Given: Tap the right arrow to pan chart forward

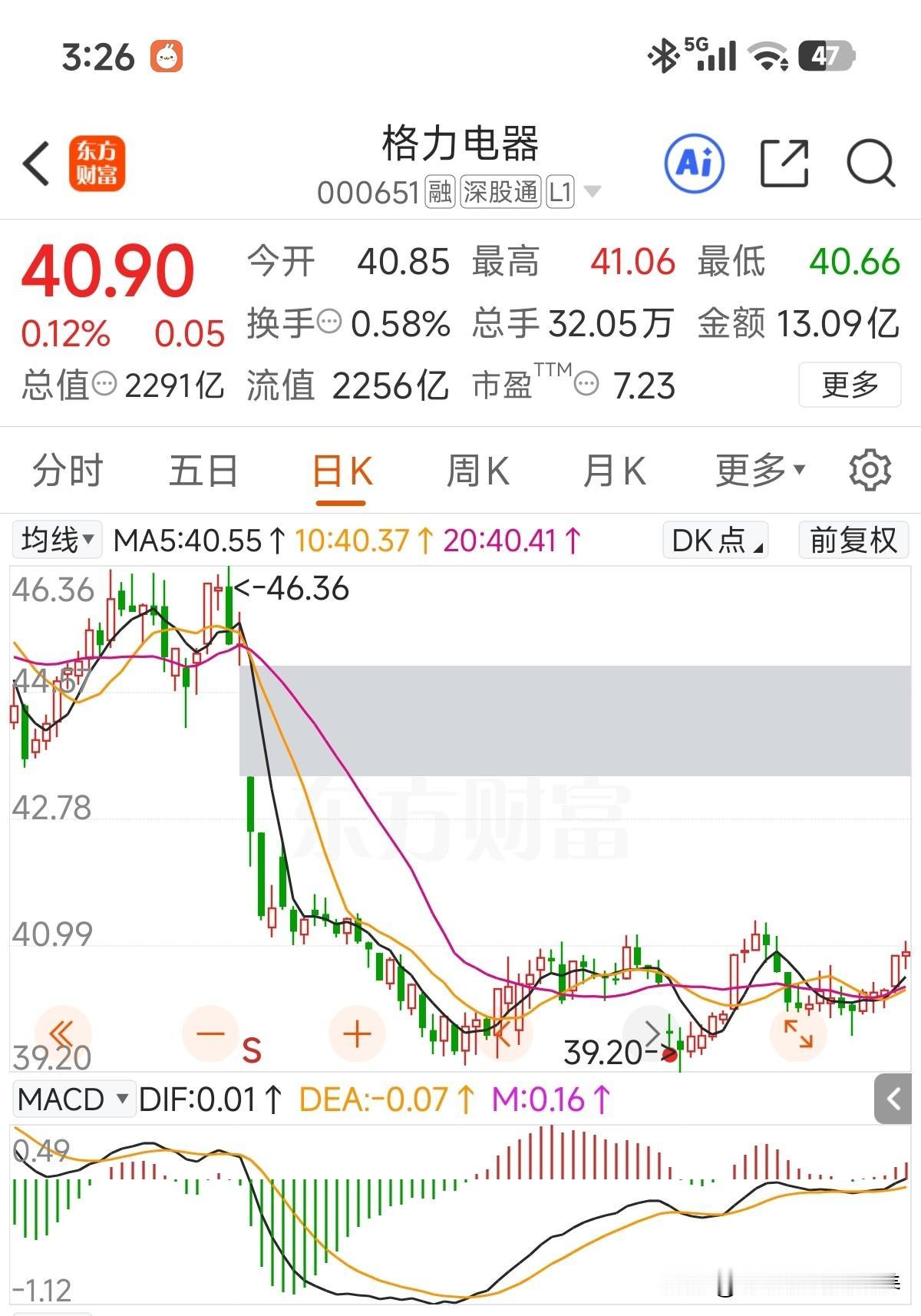Looking at the screenshot, I should tap(650, 1033).
